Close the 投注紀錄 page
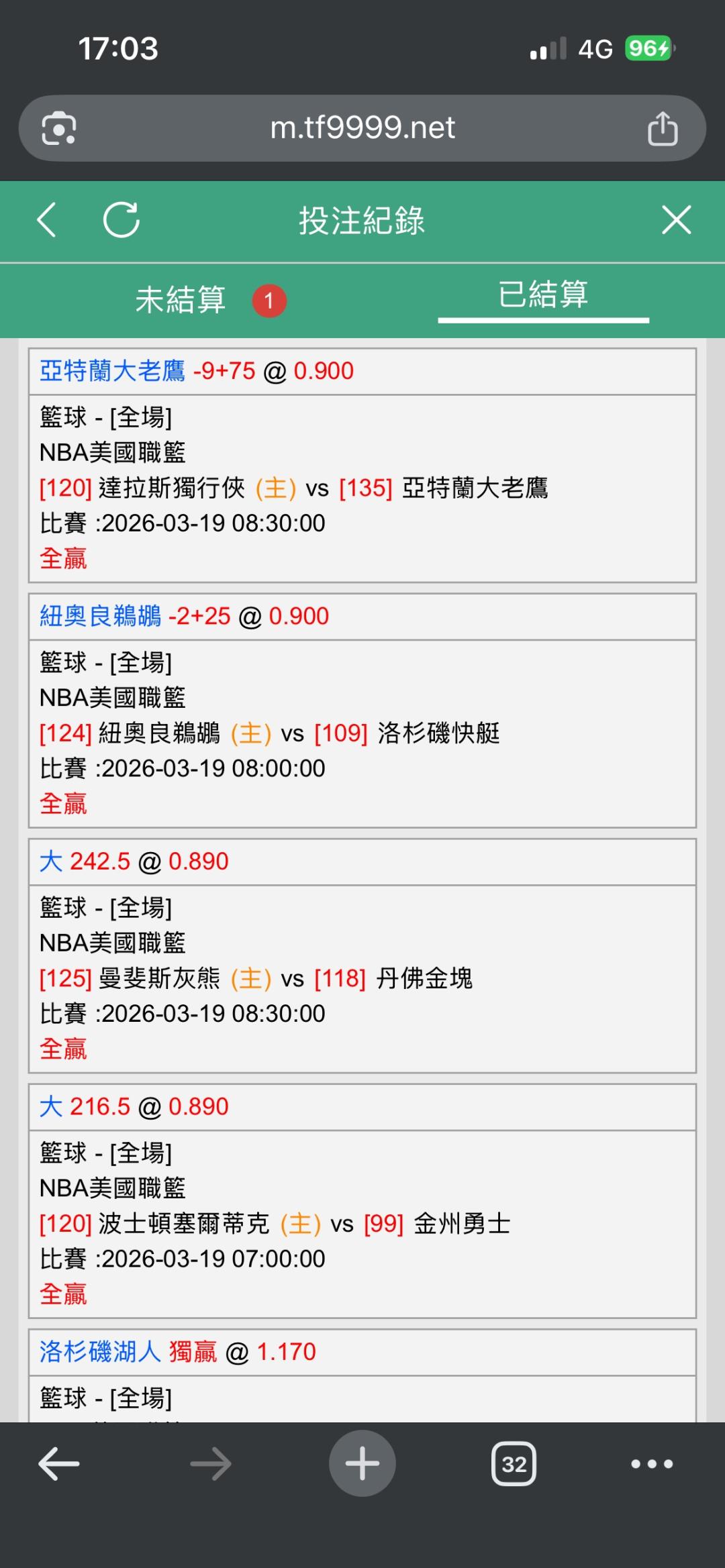The height and width of the screenshot is (1568, 725). (x=676, y=220)
